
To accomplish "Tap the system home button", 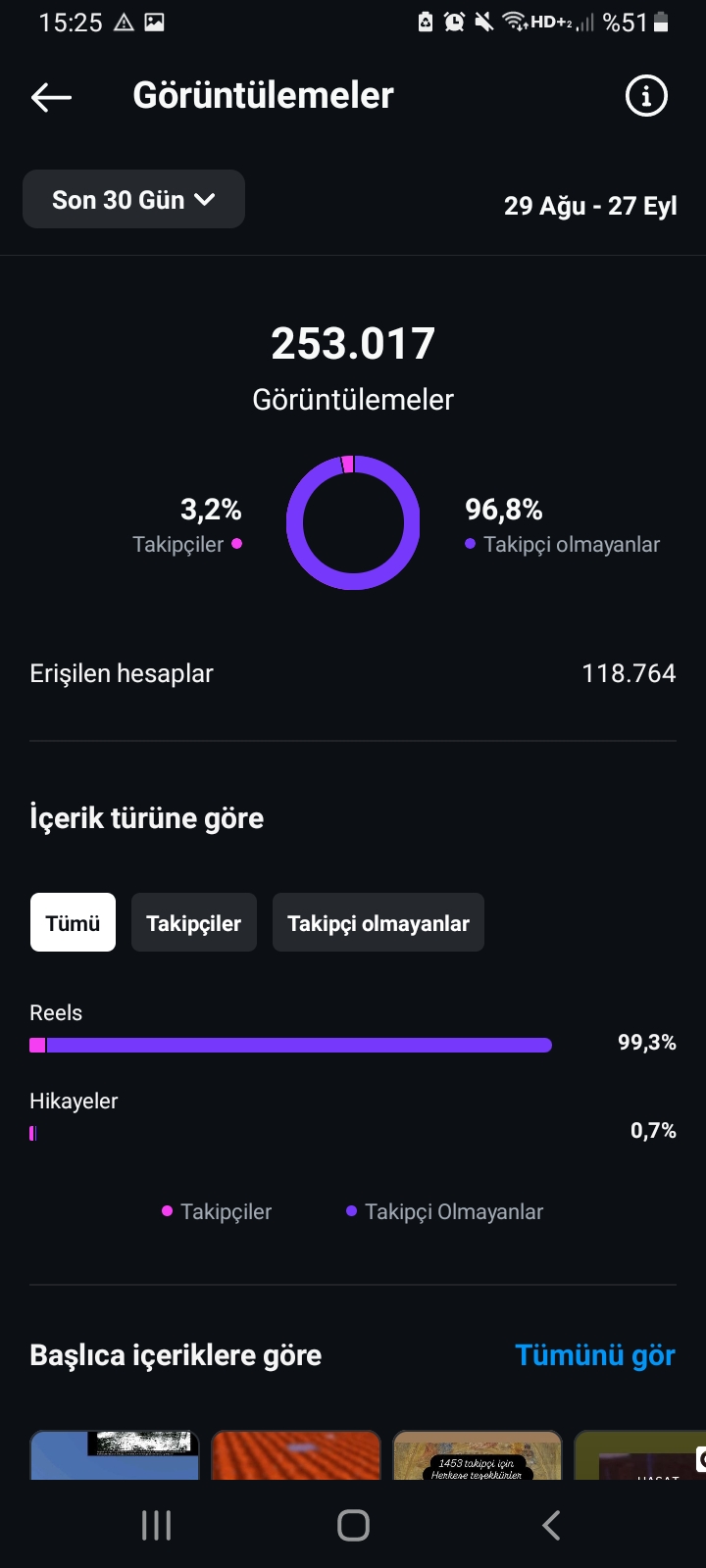I will [x=353, y=1525].
